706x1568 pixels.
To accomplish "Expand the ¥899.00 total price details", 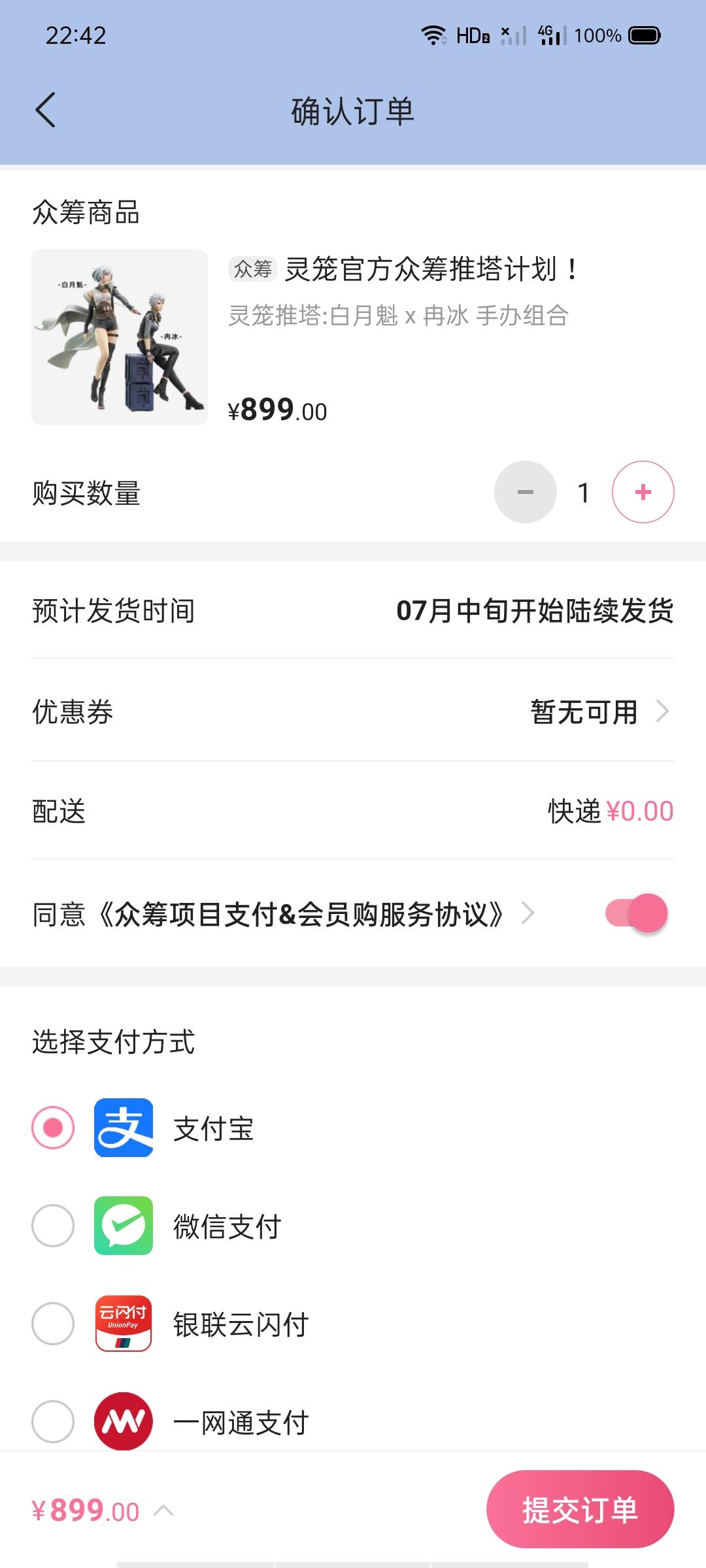I will (x=163, y=1511).
